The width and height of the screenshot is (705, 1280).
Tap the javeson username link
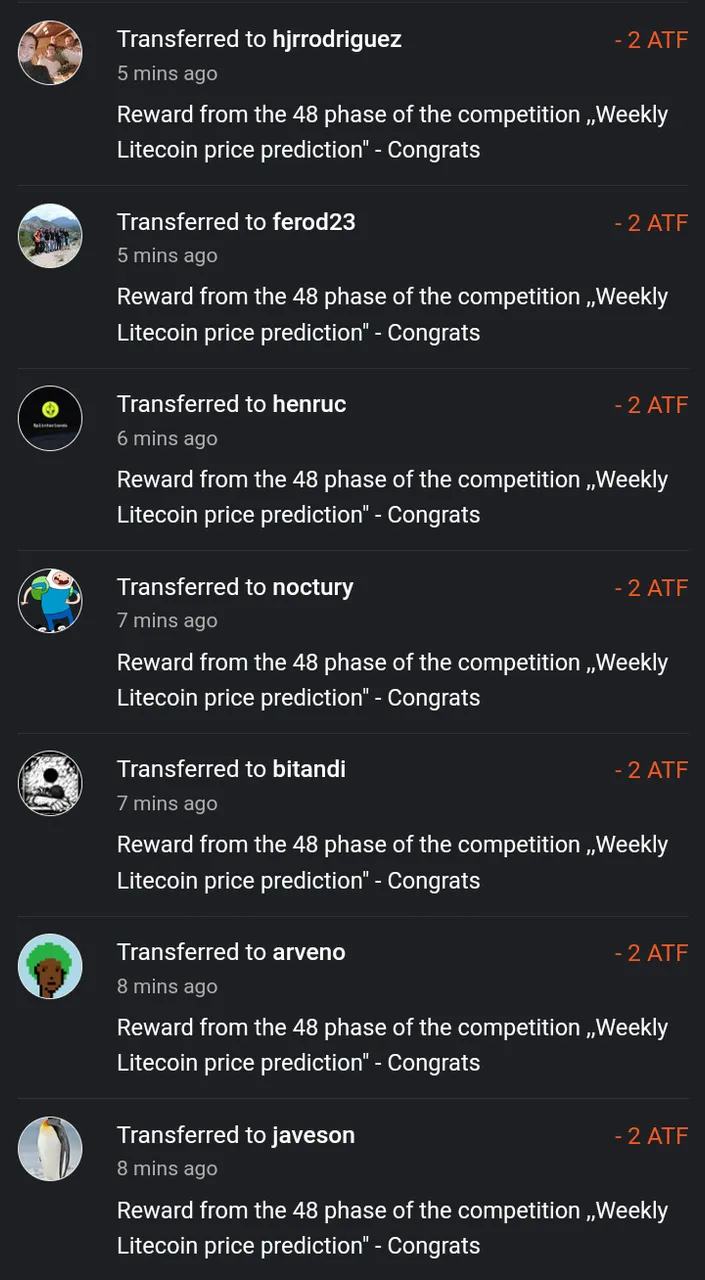313,1135
